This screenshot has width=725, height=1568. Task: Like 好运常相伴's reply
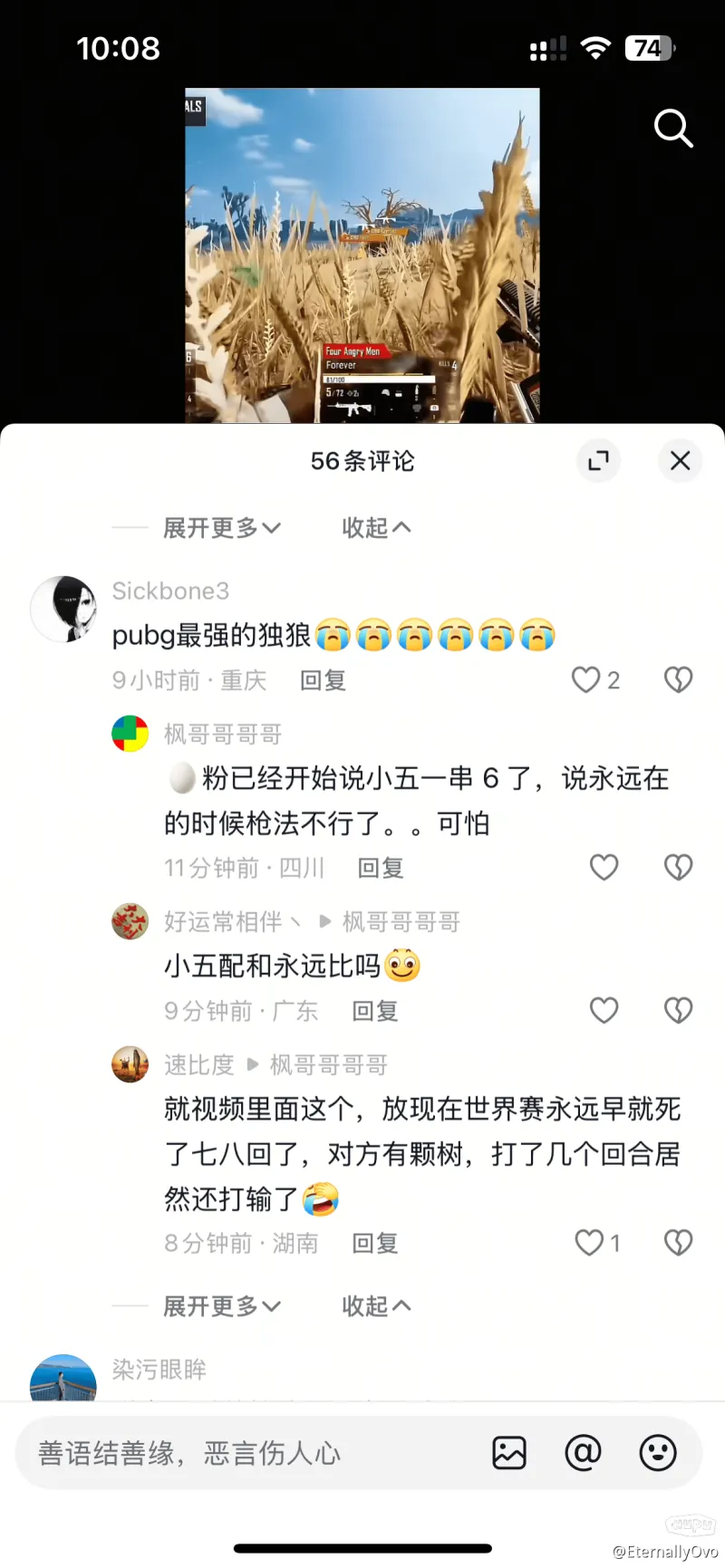604,1010
